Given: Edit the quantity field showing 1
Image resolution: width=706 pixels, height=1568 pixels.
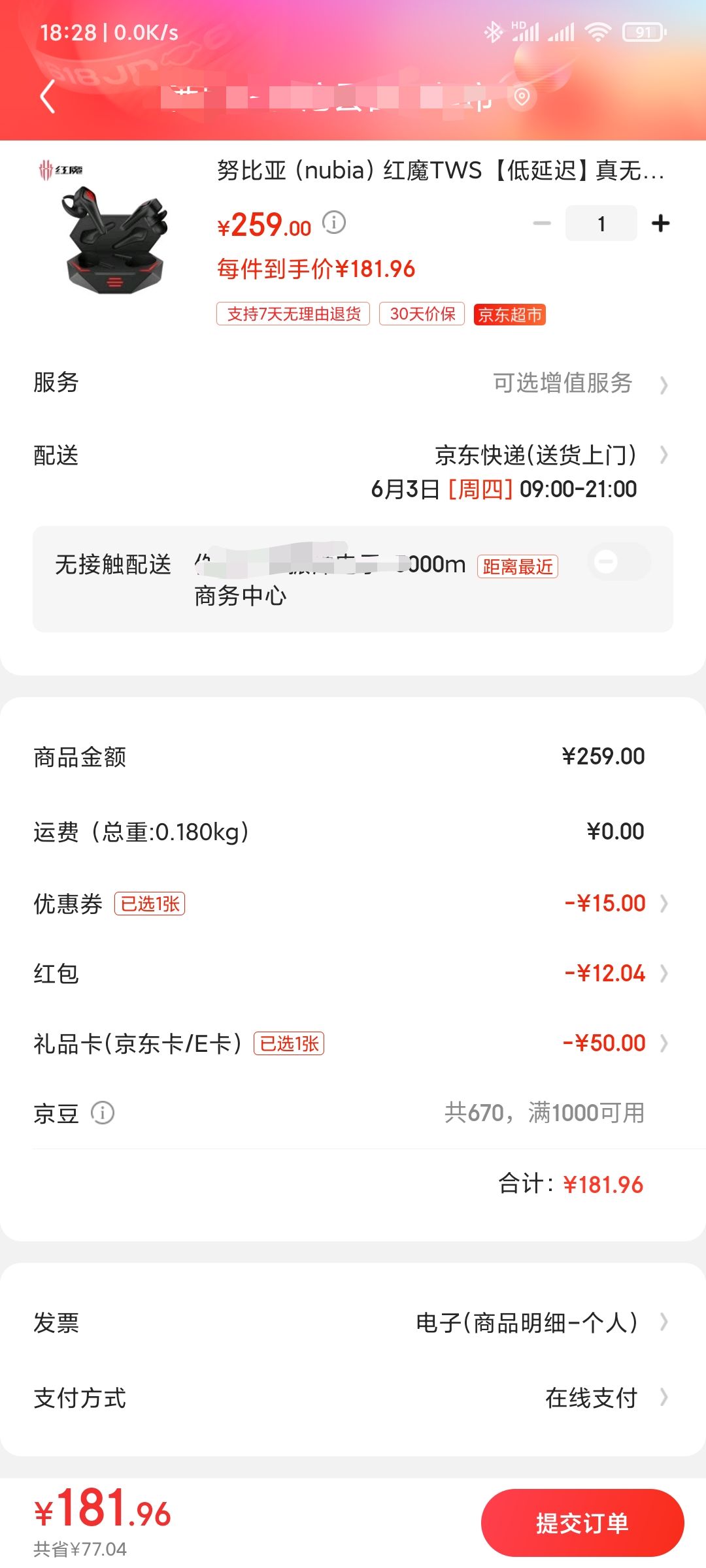Looking at the screenshot, I should (601, 223).
